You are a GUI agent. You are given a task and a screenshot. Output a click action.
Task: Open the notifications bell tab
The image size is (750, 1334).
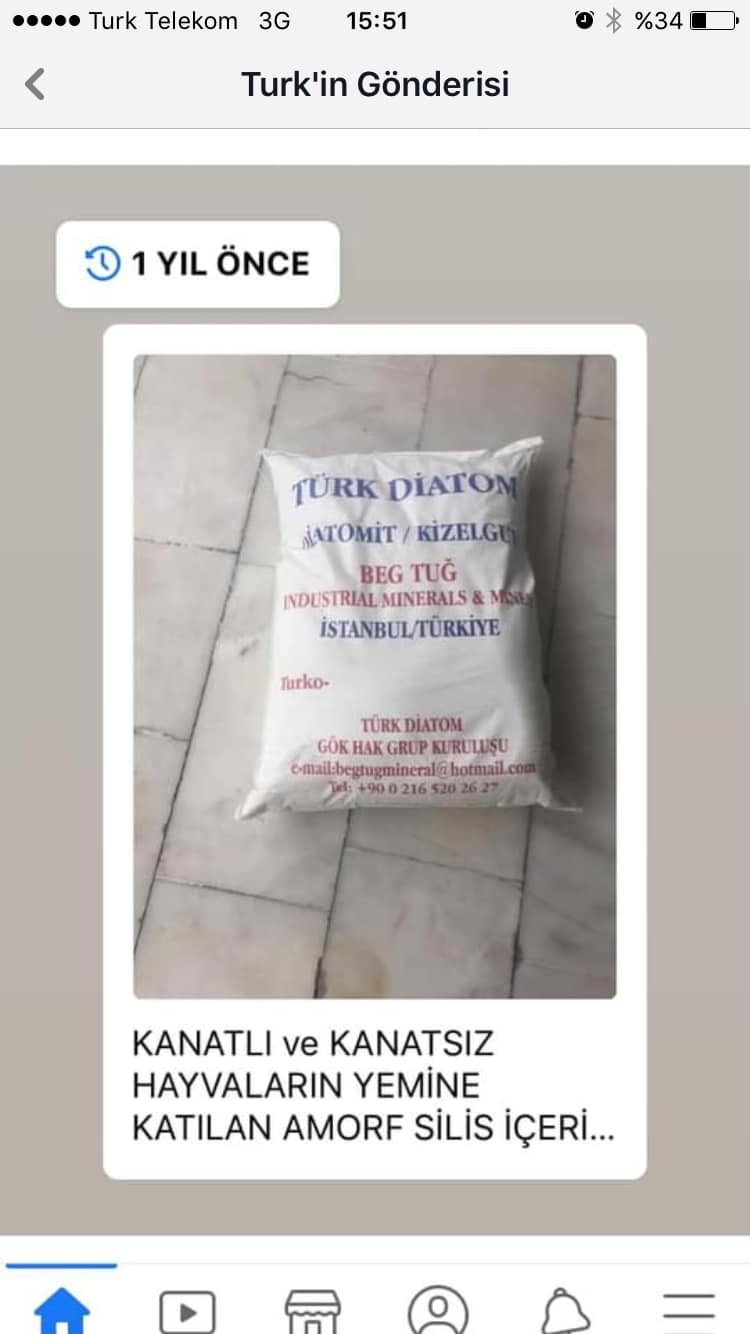565,1310
